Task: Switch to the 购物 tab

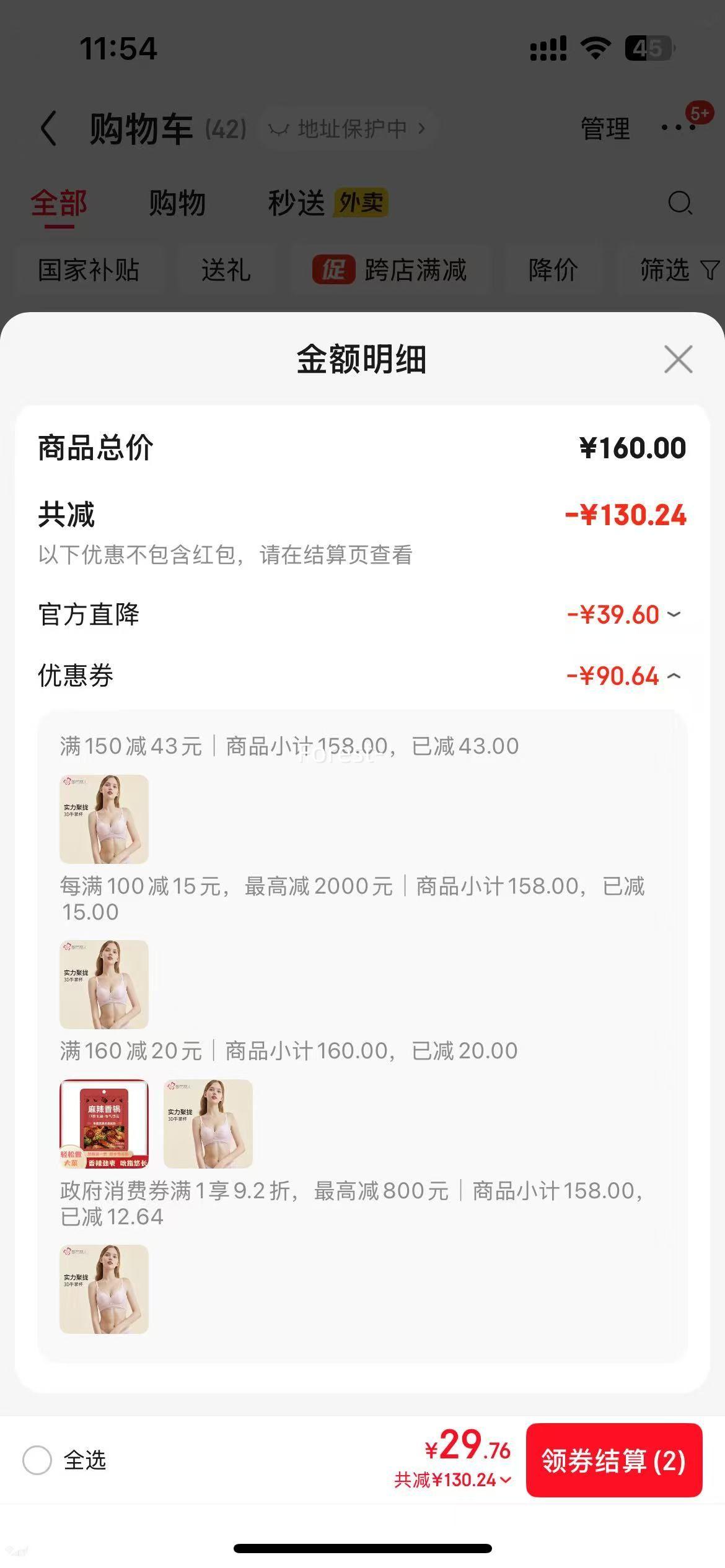Action: (x=177, y=203)
